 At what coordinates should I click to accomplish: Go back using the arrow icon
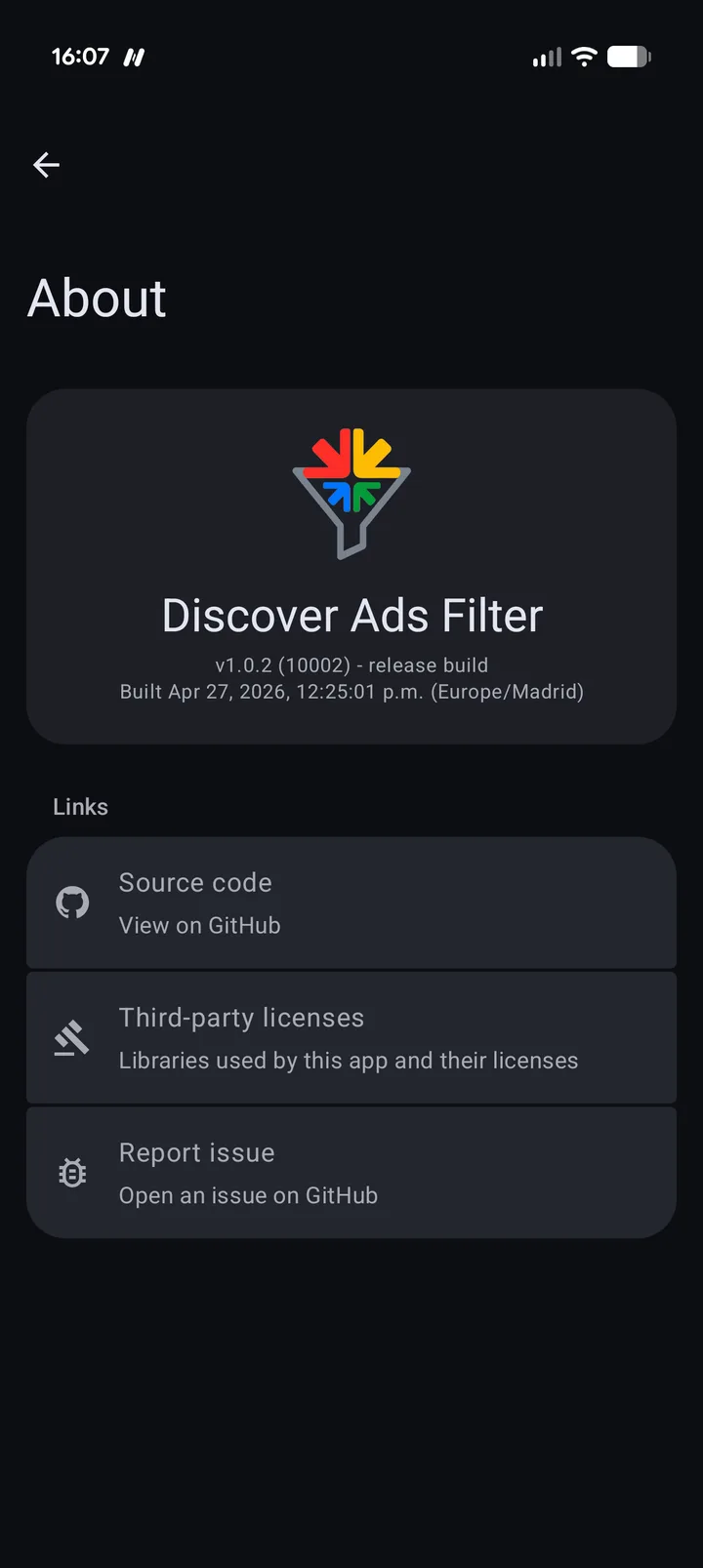47,165
